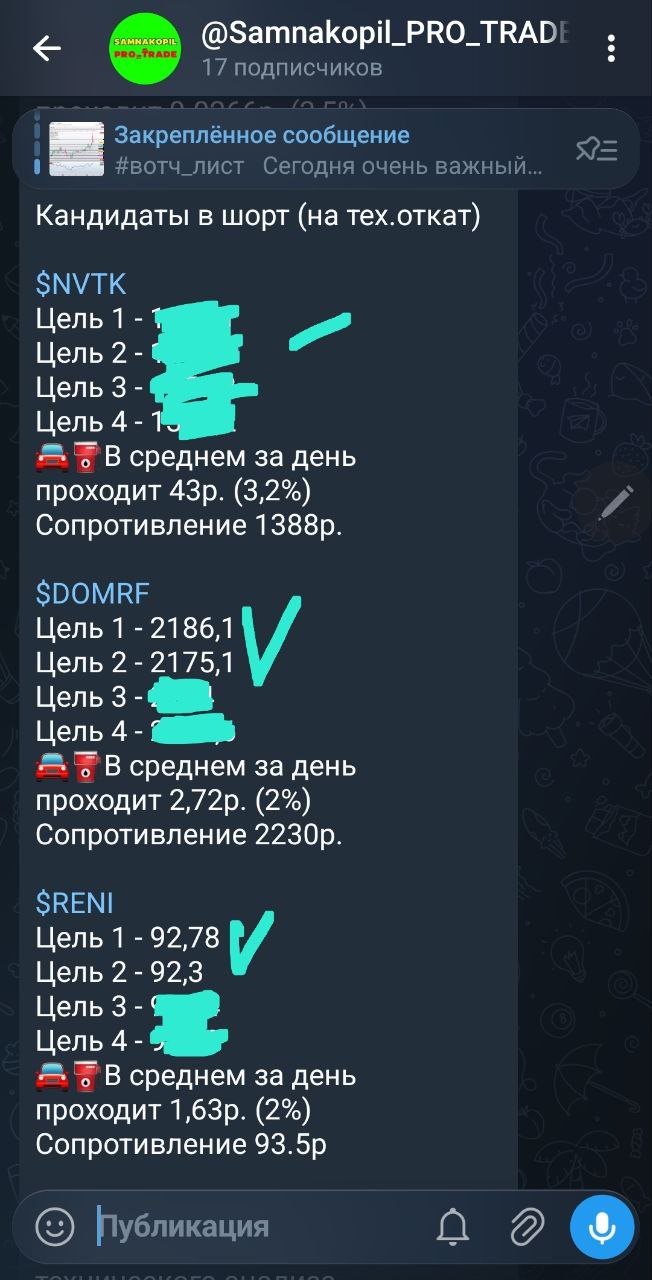Screen dimensions: 652x1280
Task: Open the emoji picker
Action: (x=55, y=1226)
